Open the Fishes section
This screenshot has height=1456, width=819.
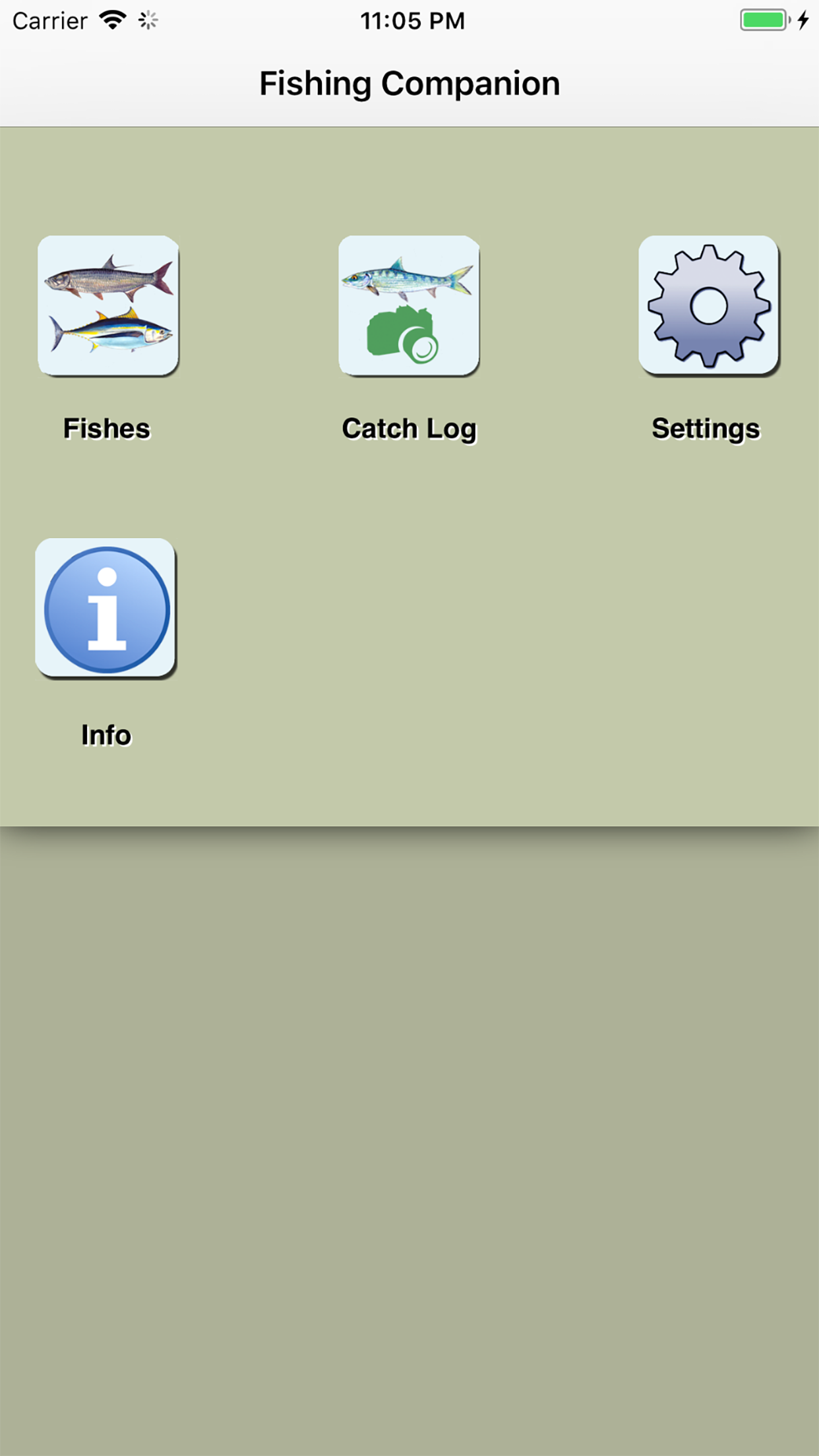(108, 305)
